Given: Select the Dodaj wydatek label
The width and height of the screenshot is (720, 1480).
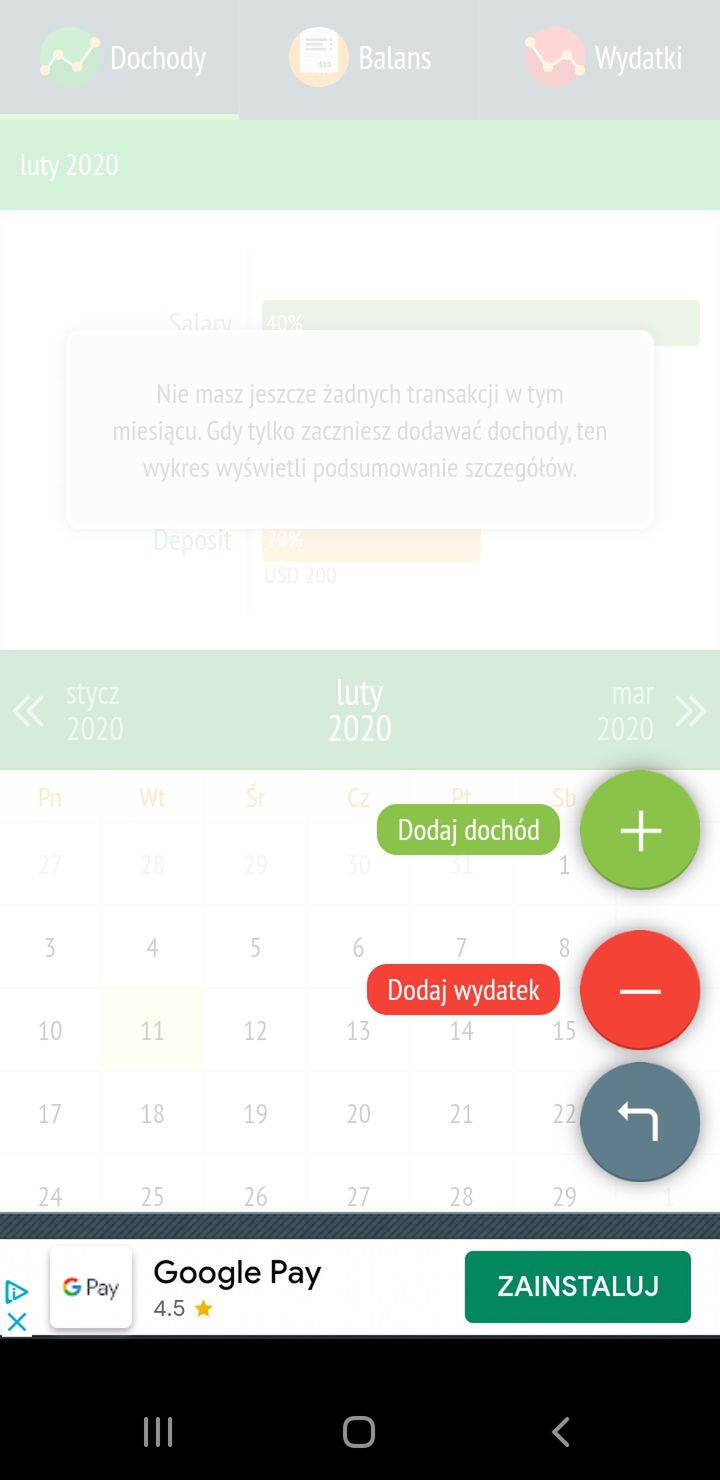Looking at the screenshot, I should [x=463, y=990].
